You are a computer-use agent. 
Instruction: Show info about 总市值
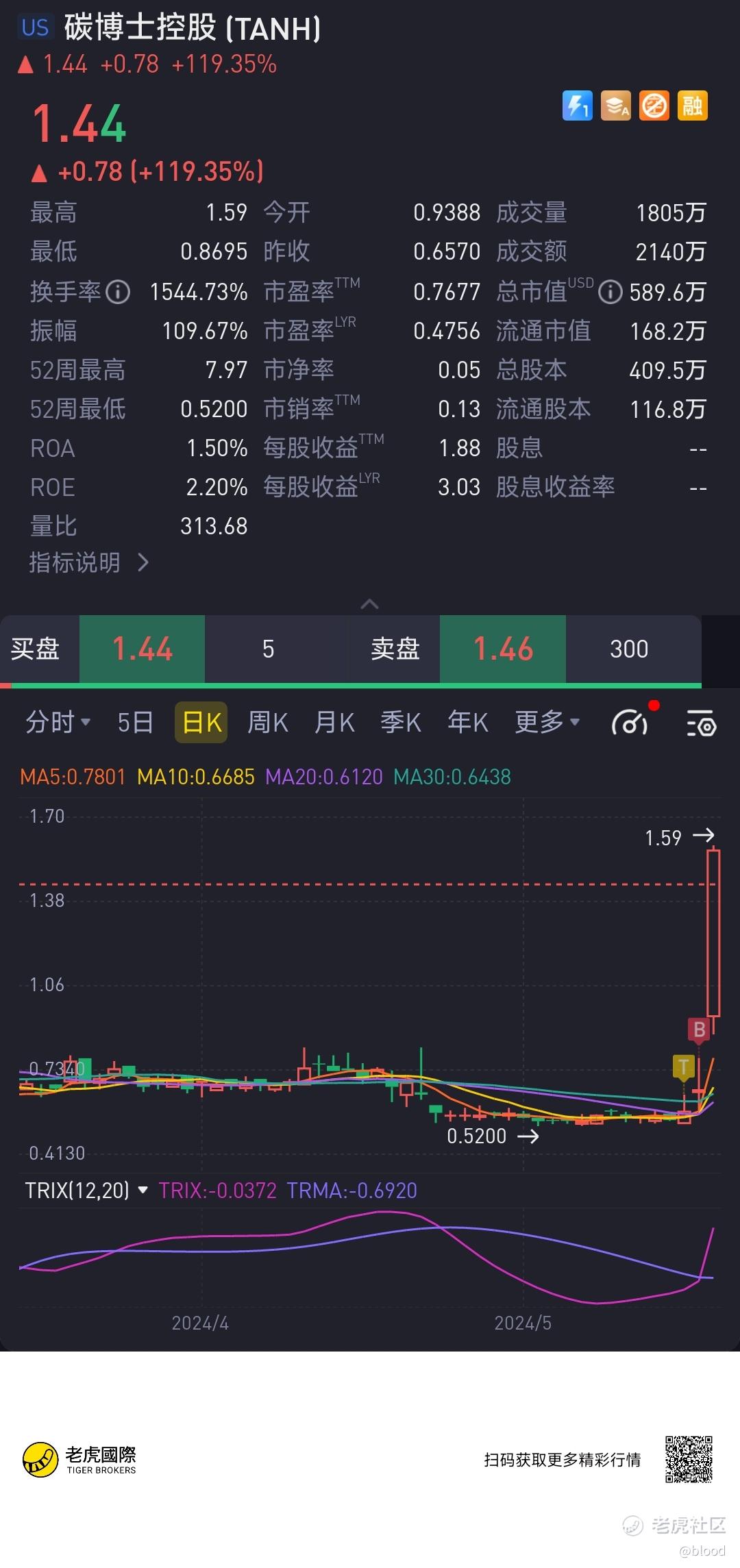(x=610, y=293)
